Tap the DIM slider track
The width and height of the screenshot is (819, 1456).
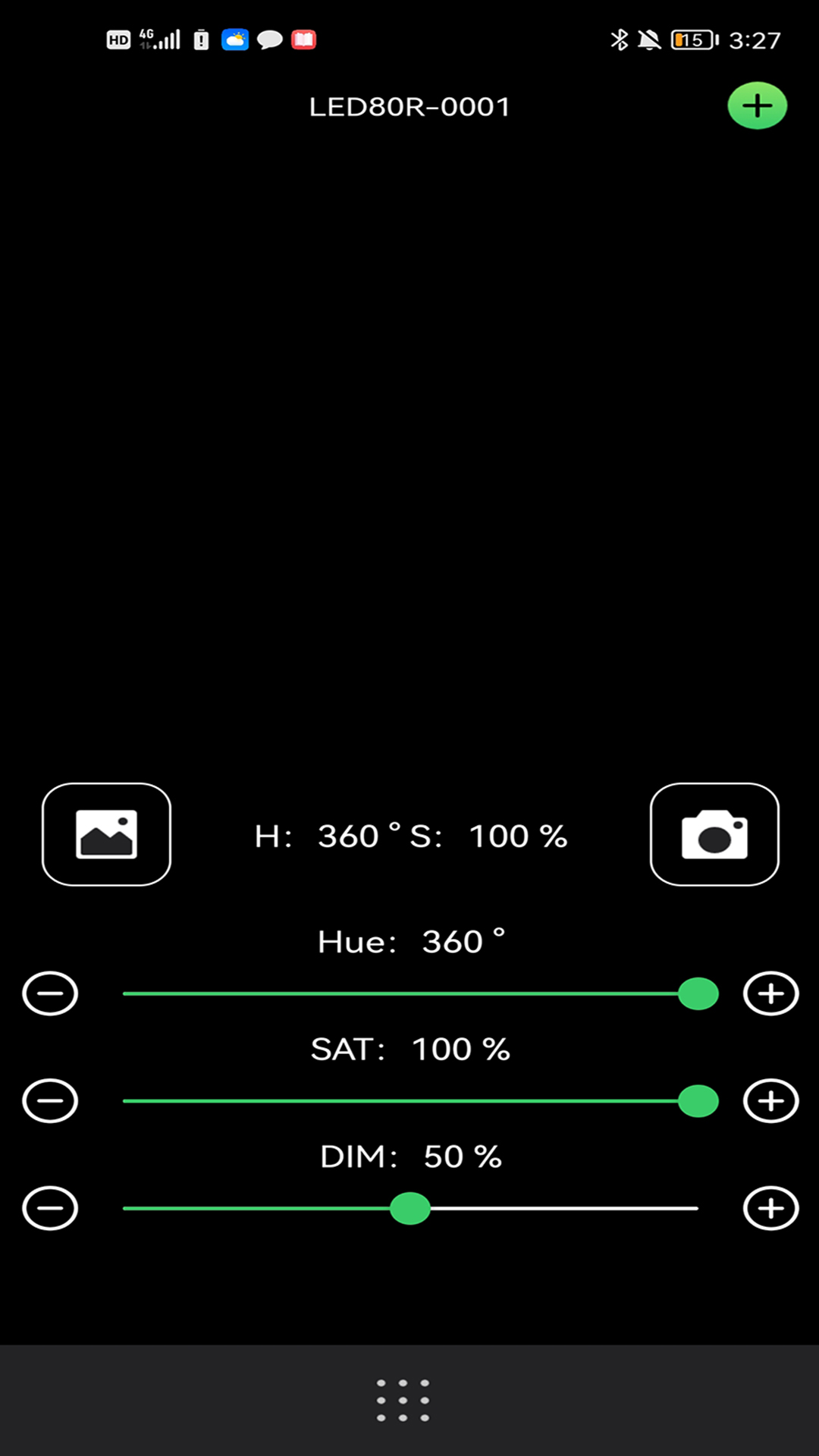coord(410,1208)
